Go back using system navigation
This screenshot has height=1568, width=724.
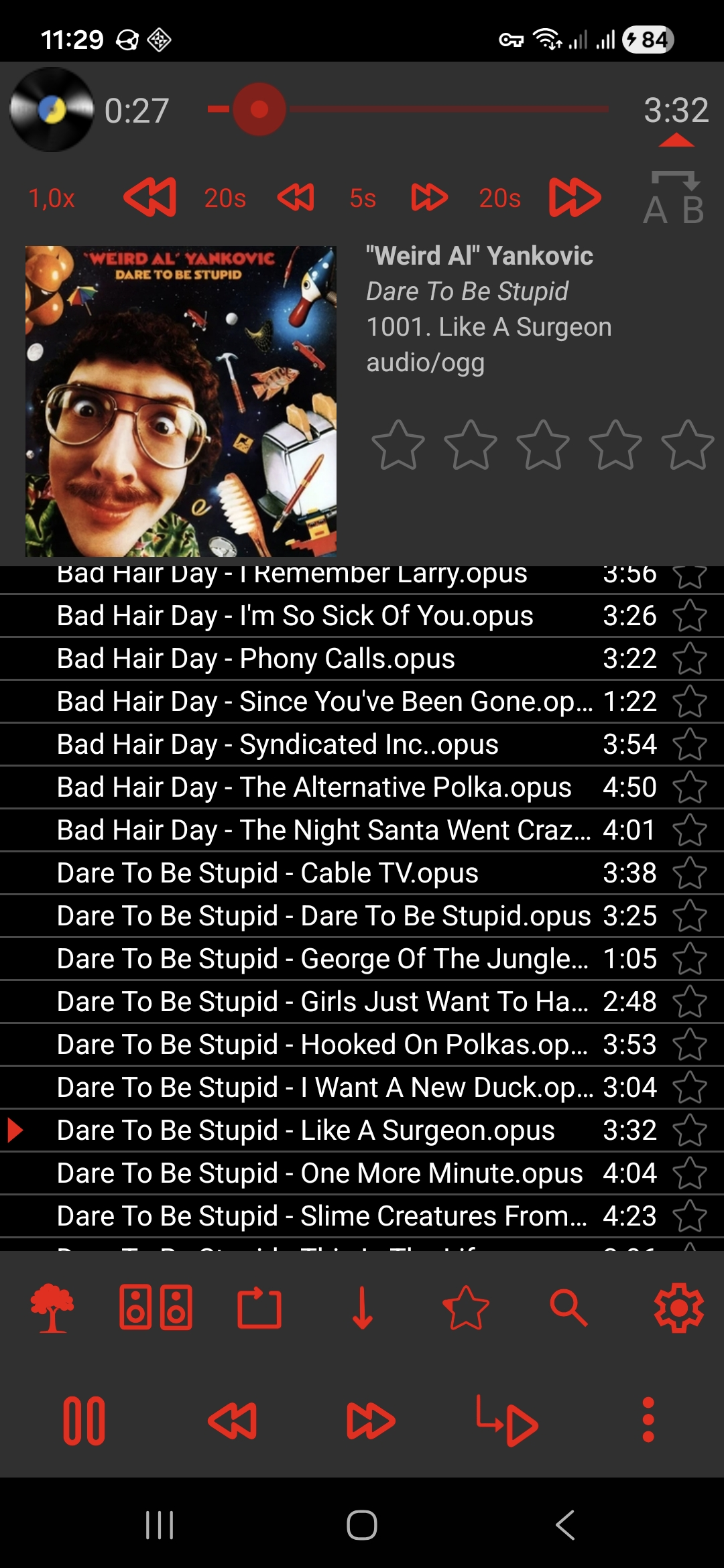click(x=564, y=1525)
